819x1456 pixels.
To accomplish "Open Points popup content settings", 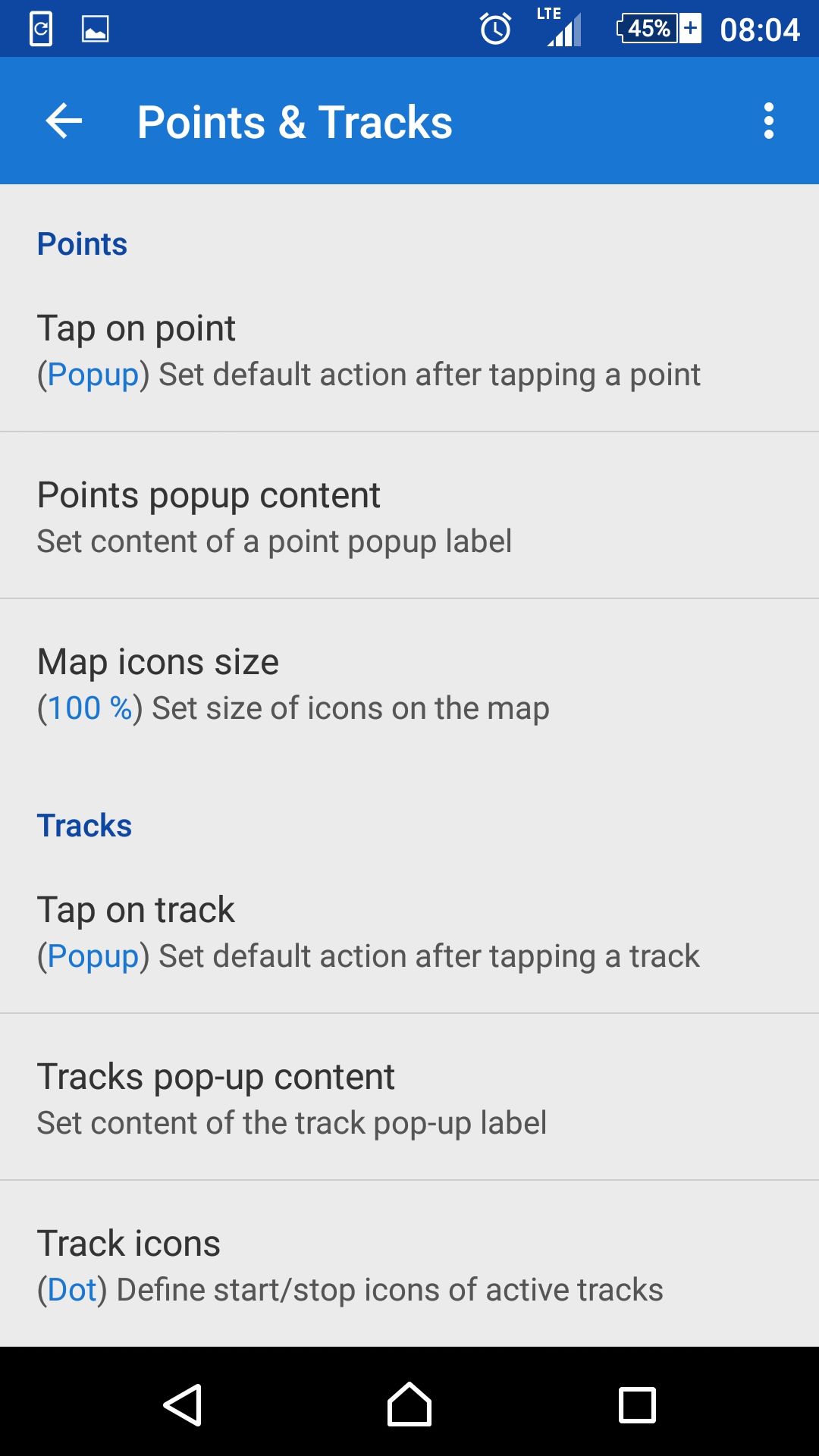I will click(409, 517).
